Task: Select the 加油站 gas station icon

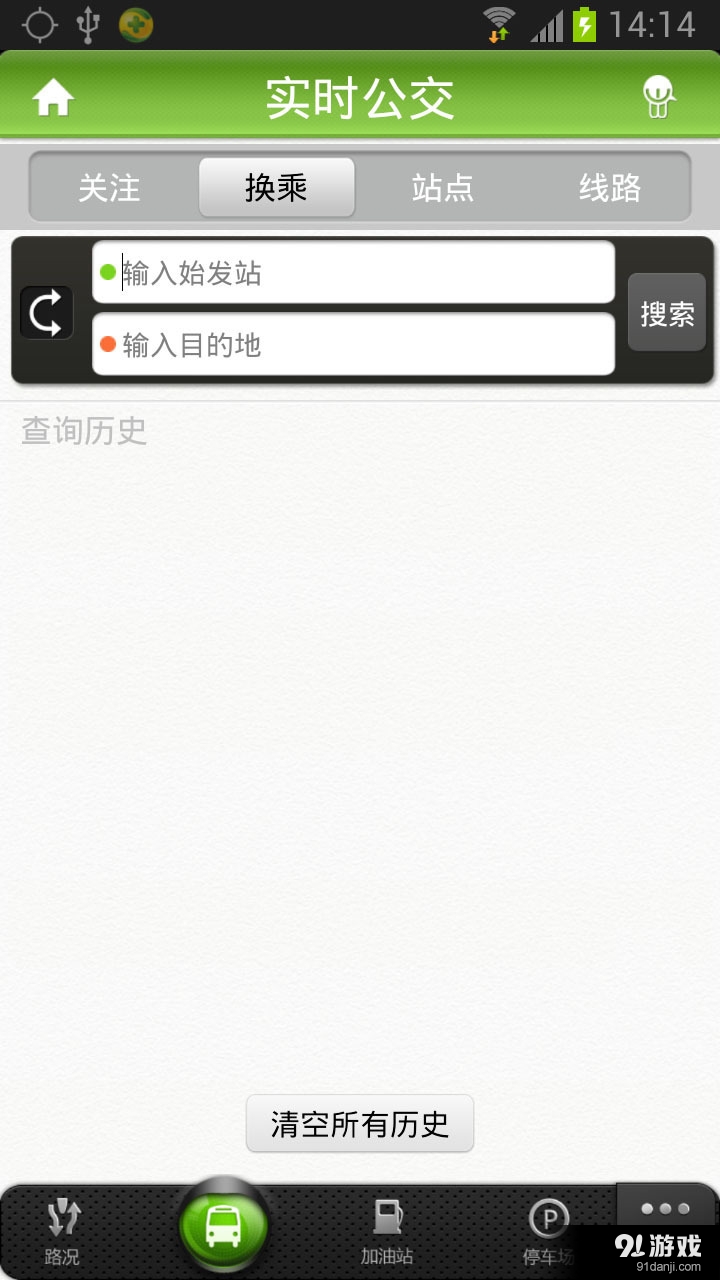Action: click(x=389, y=1228)
